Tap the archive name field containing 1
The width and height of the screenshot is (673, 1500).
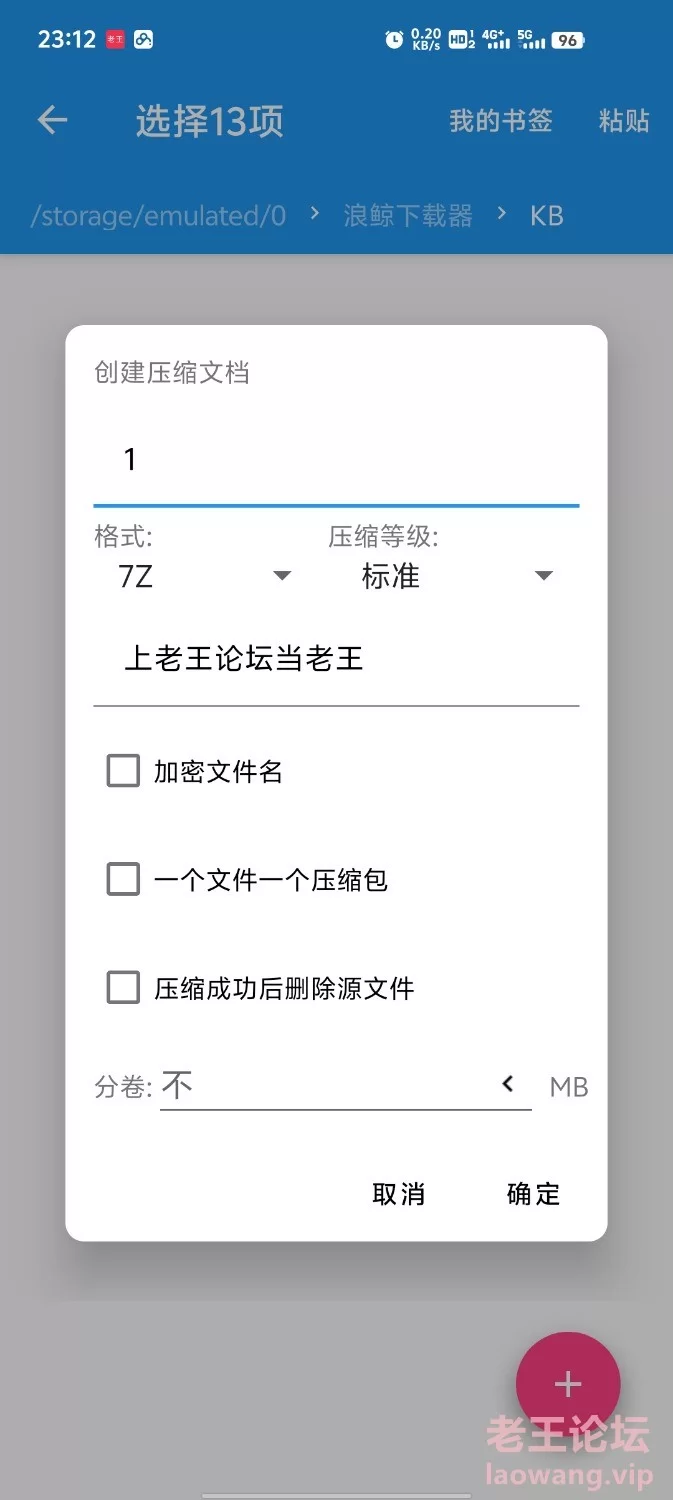(x=336, y=461)
